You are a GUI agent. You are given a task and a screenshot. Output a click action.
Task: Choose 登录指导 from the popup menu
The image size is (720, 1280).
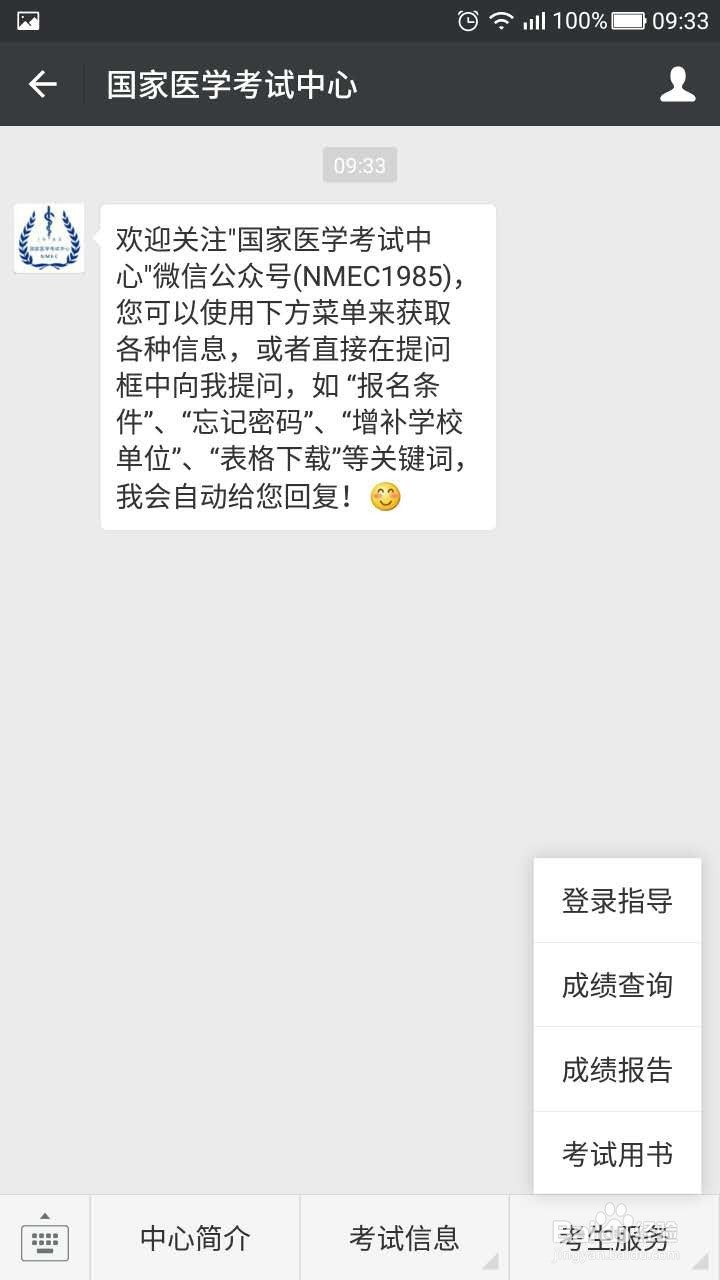click(x=617, y=900)
